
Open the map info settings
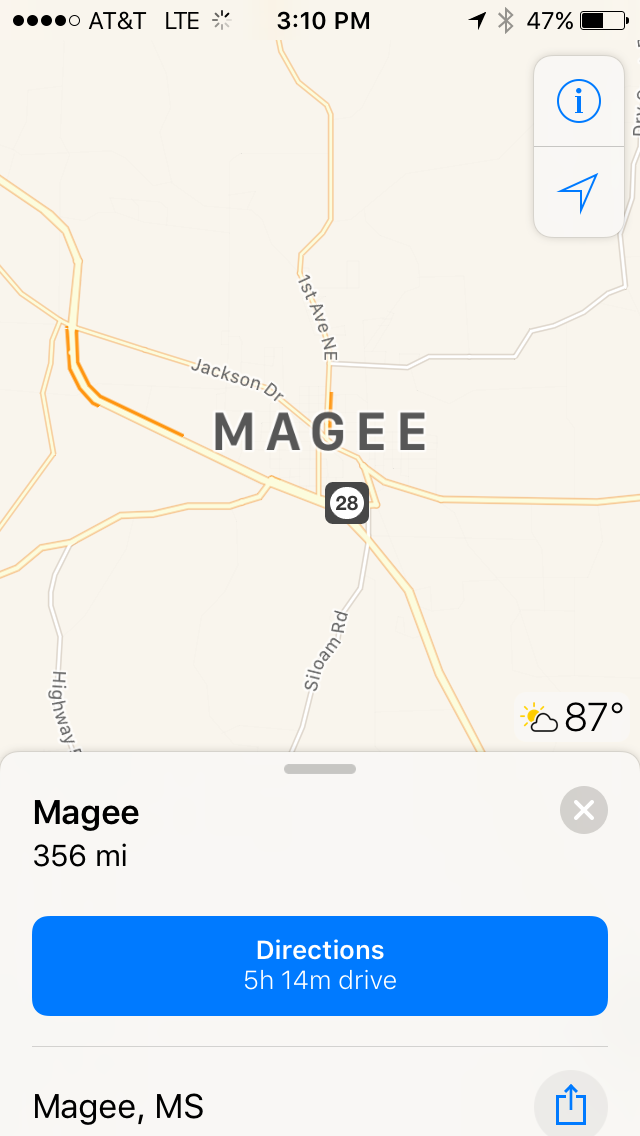coord(578,101)
